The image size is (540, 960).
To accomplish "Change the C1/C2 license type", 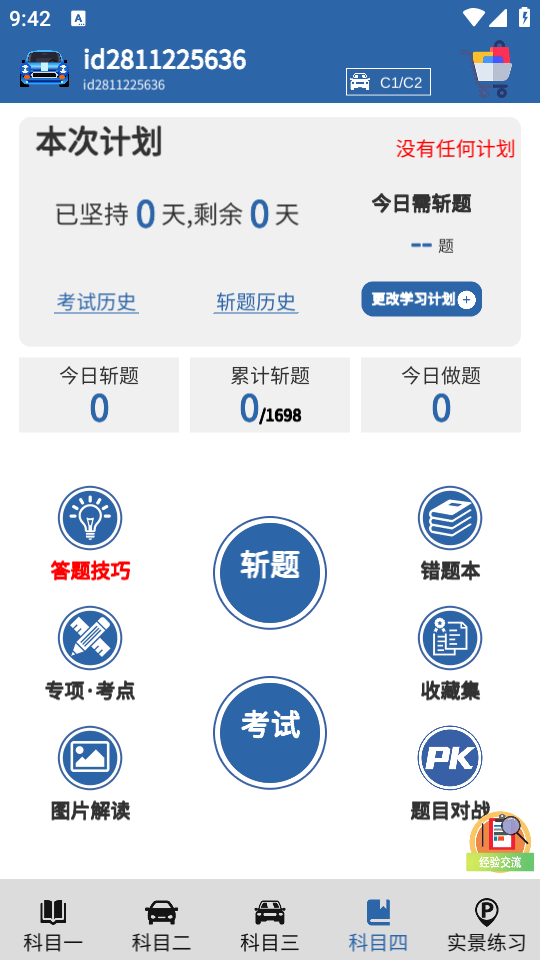I will tap(388, 82).
